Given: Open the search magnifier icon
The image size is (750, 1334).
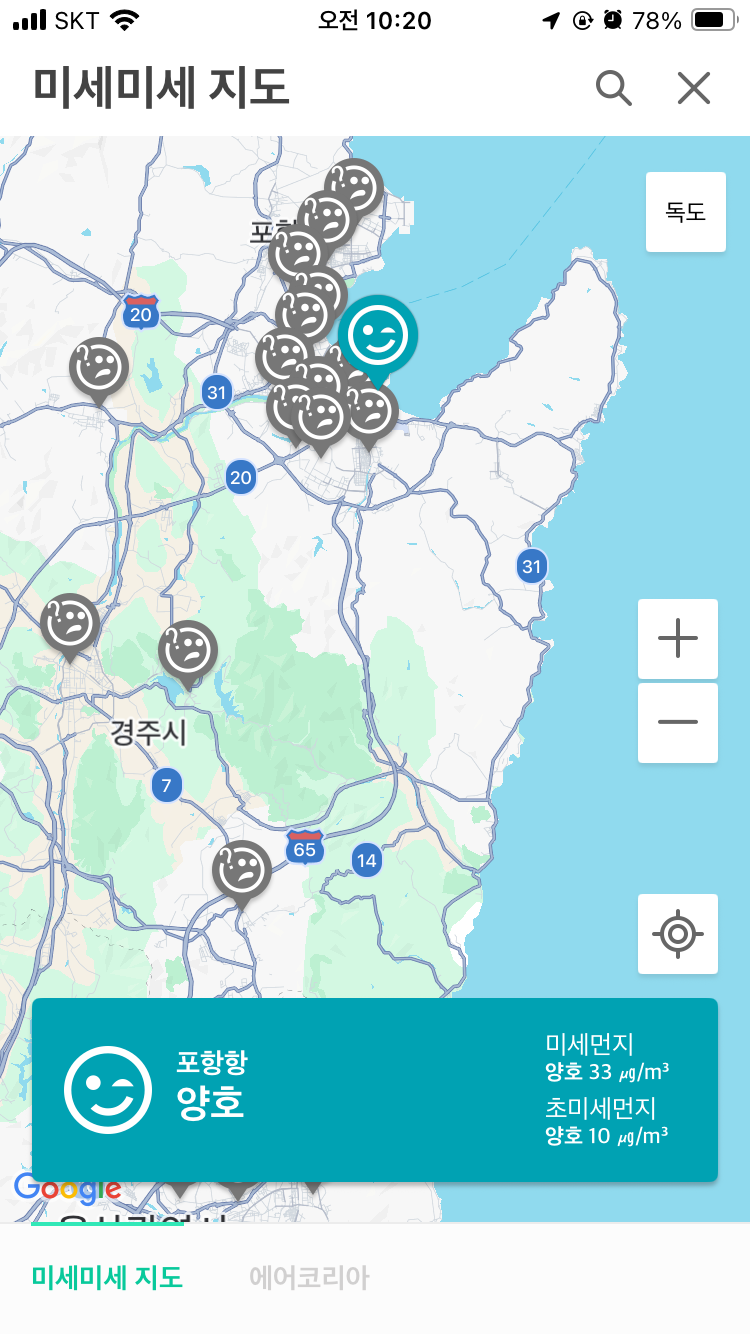Looking at the screenshot, I should point(613,89).
